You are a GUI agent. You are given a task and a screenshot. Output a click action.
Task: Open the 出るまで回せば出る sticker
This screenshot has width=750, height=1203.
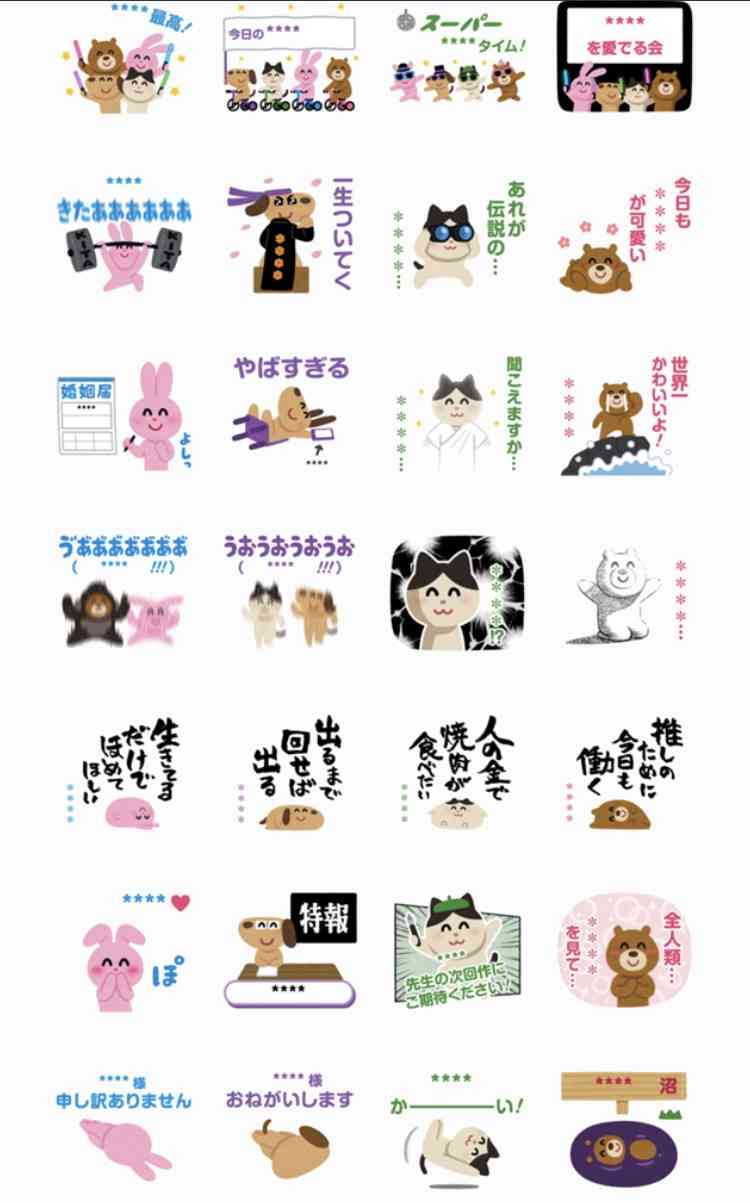click(289, 771)
